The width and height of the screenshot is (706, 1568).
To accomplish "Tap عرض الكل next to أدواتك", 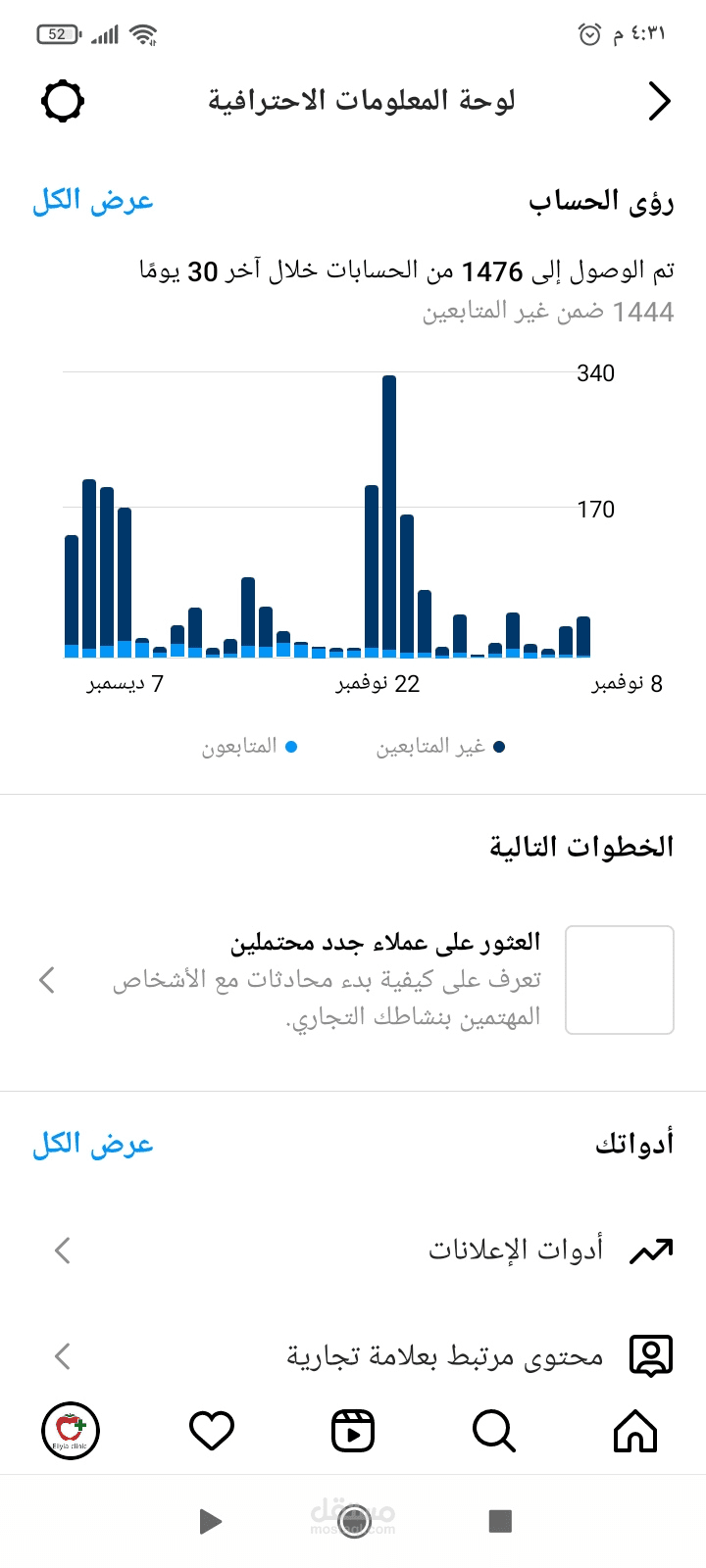I will [93, 1144].
